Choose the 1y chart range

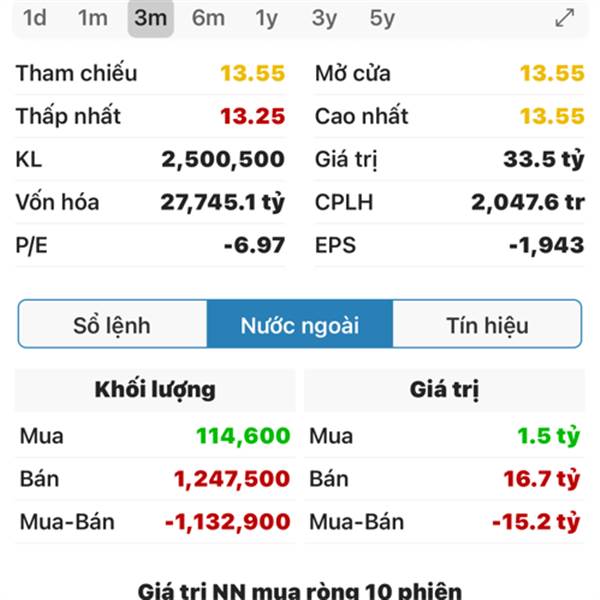[266, 18]
